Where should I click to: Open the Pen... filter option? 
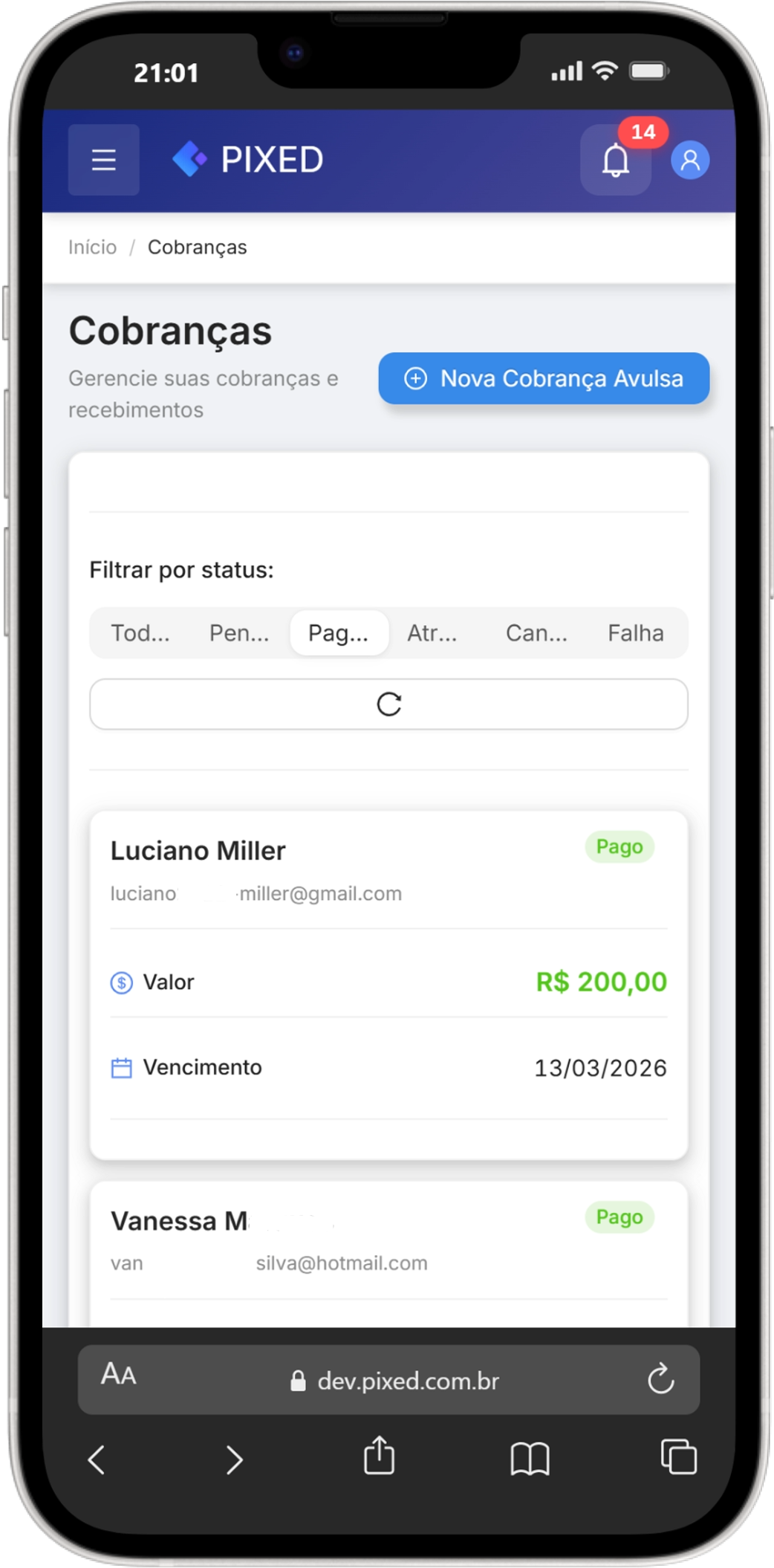click(239, 632)
